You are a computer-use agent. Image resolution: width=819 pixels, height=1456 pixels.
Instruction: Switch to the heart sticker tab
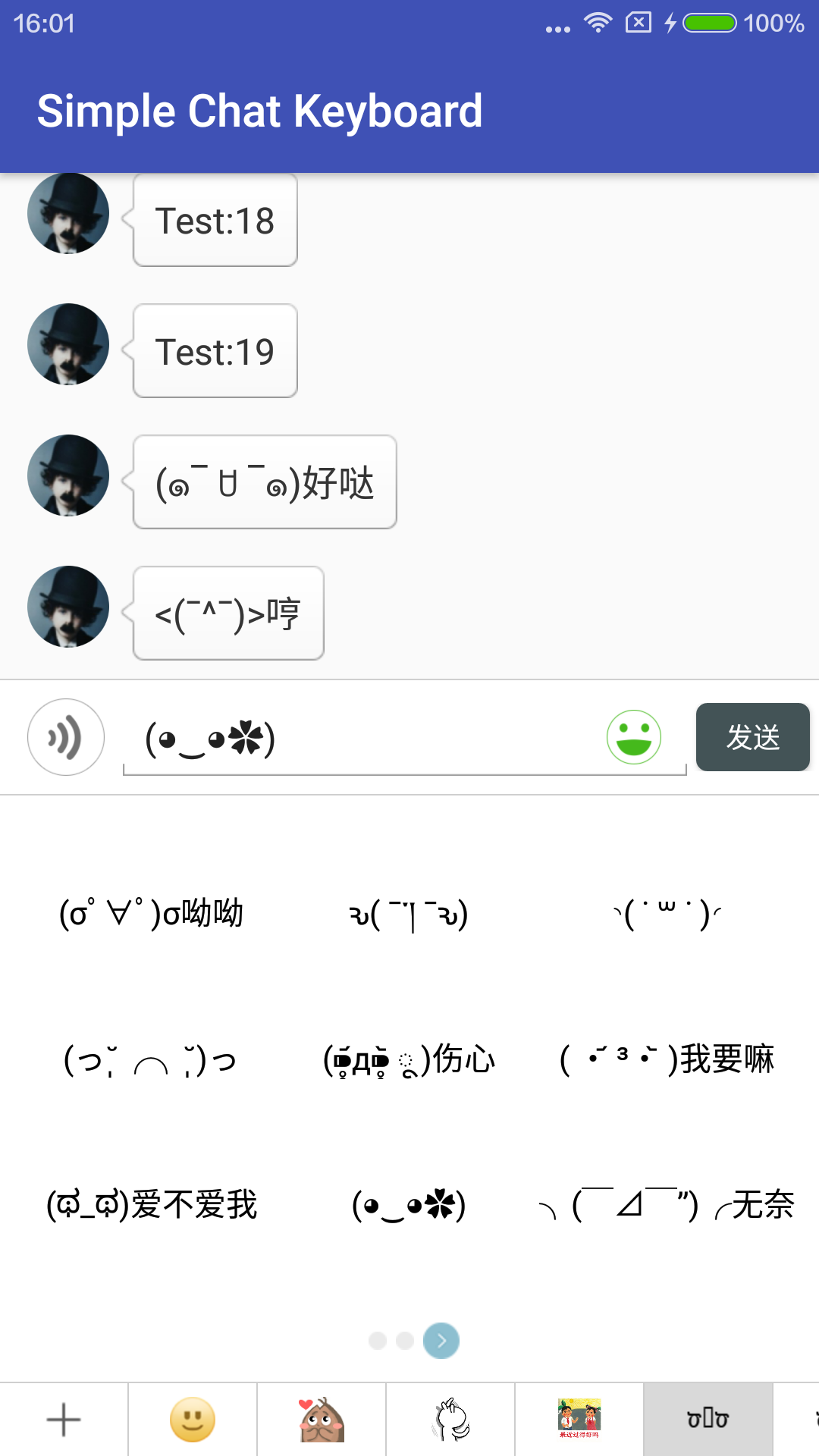tap(322, 1420)
